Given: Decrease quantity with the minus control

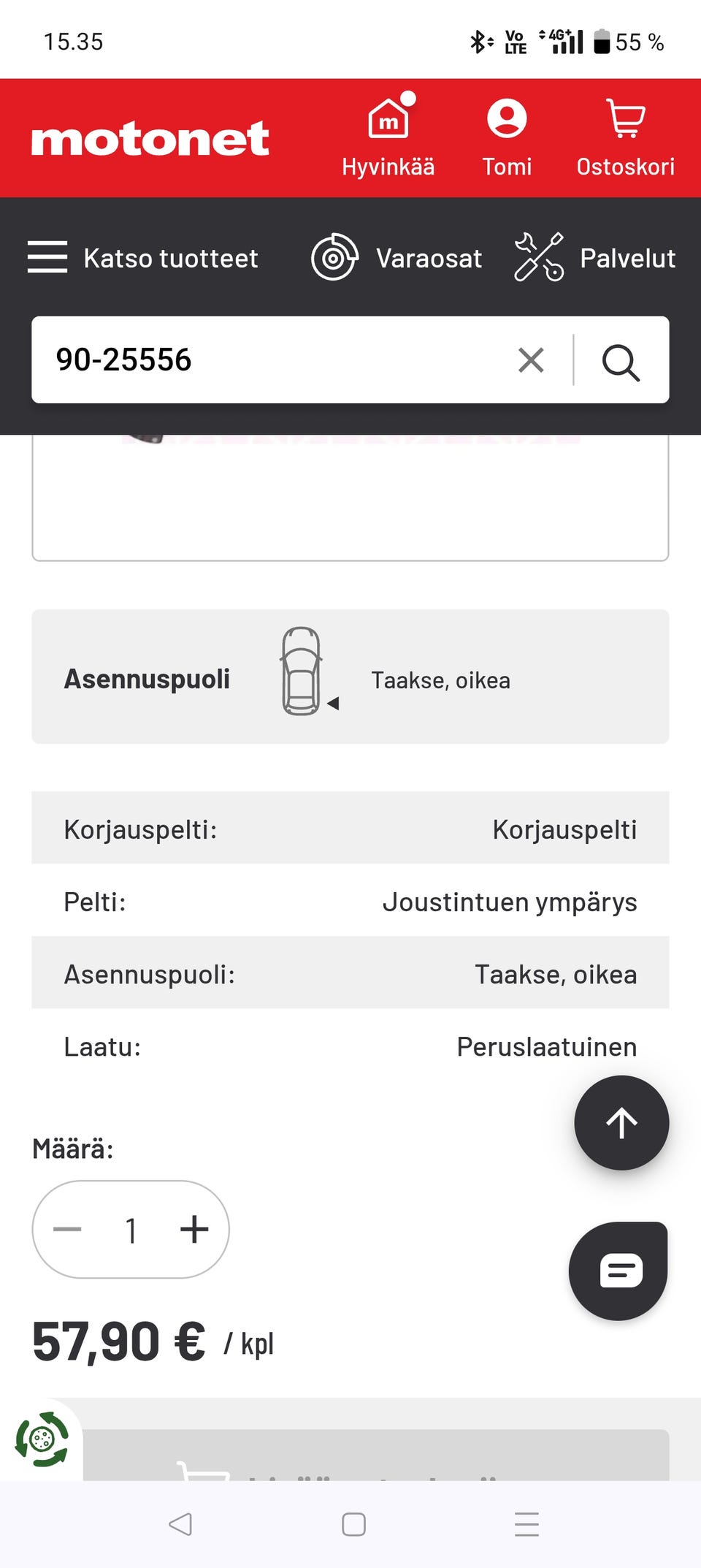Looking at the screenshot, I should tap(67, 1229).
